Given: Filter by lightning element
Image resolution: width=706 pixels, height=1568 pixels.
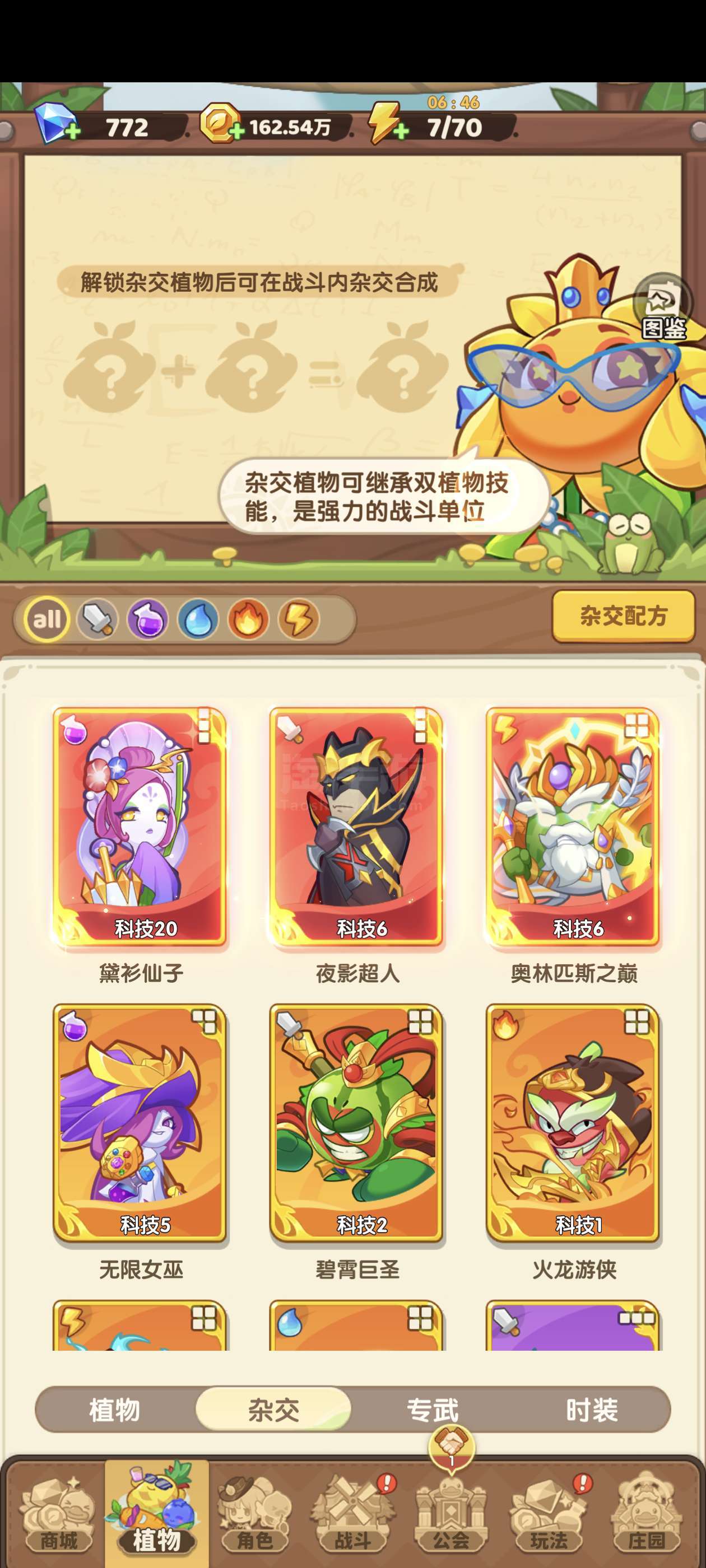Looking at the screenshot, I should (x=299, y=620).
